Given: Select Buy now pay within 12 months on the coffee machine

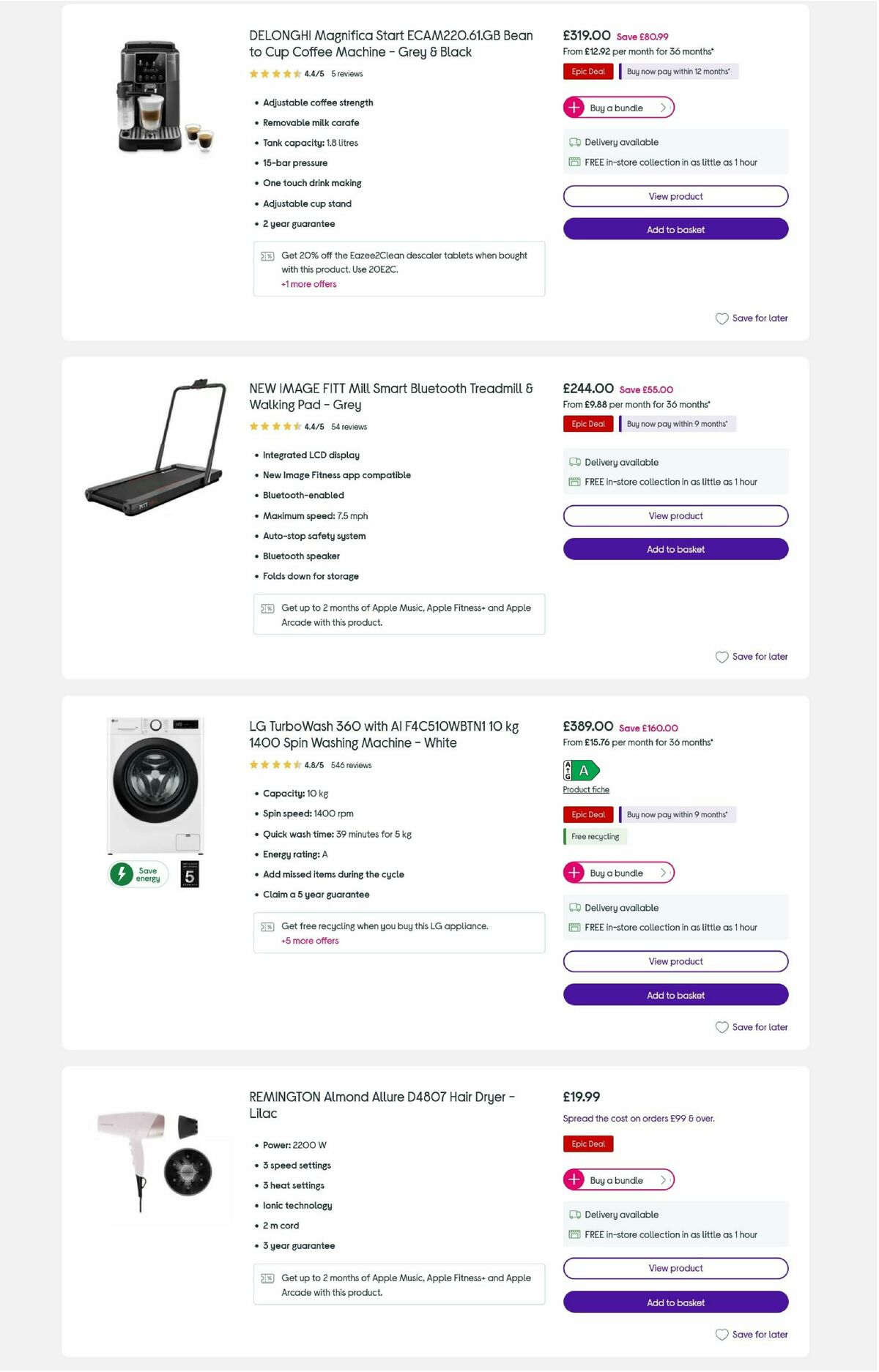Looking at the screenshot, I should pos(677,71).
